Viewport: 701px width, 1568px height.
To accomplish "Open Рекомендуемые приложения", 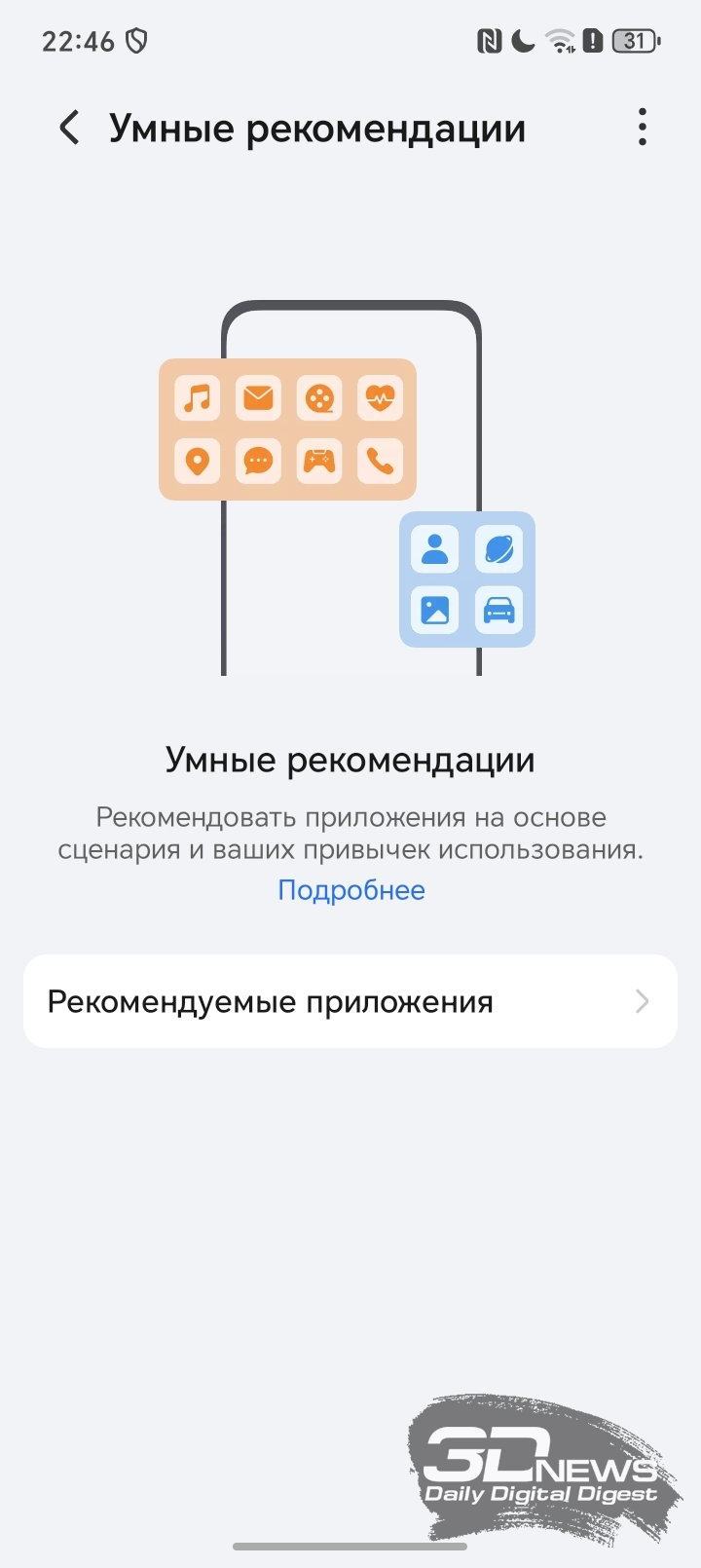I will (x=350, y=1001).
